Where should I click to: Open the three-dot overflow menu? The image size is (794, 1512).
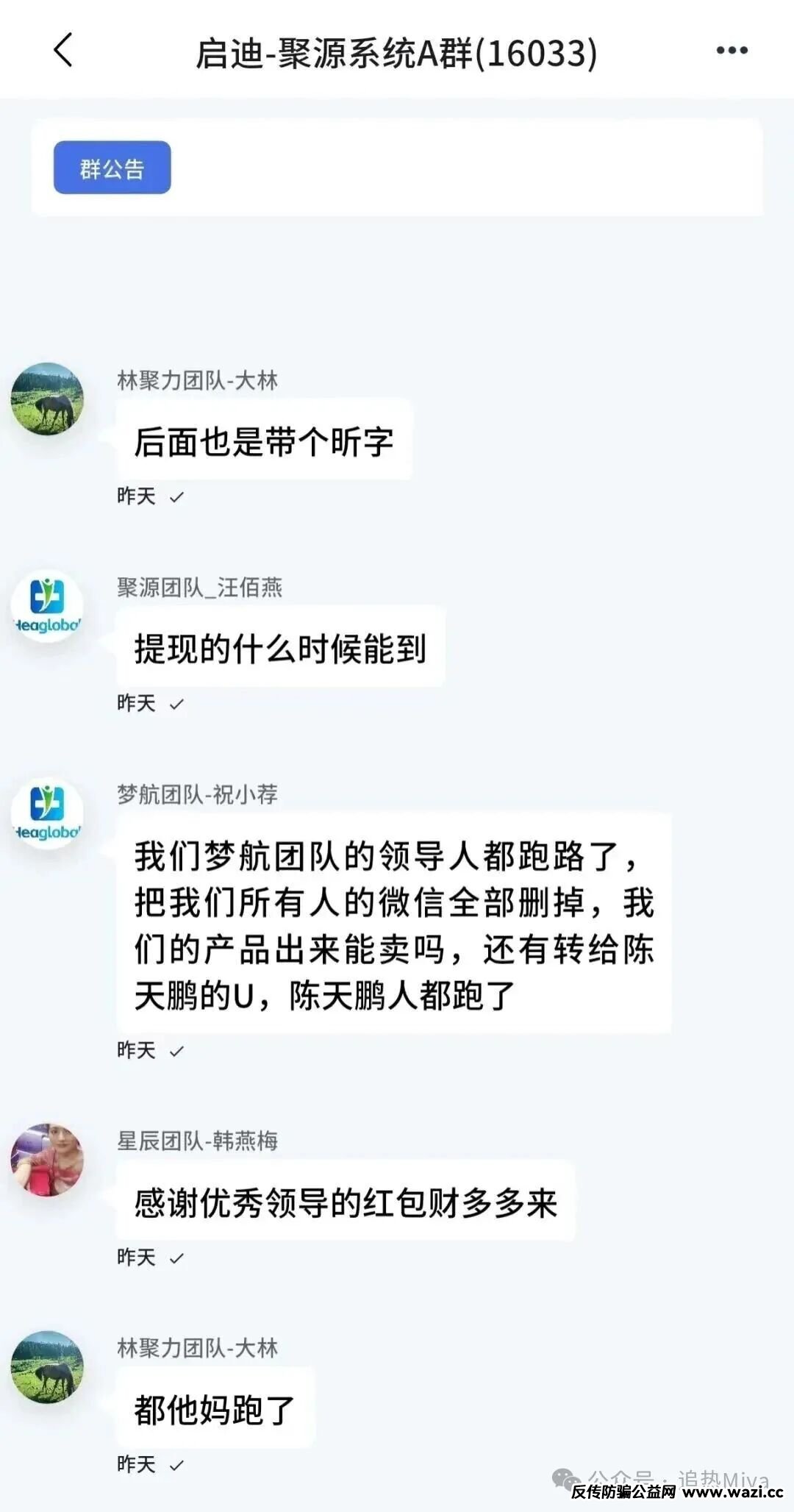pyautogui.click(x=732, y=51)
